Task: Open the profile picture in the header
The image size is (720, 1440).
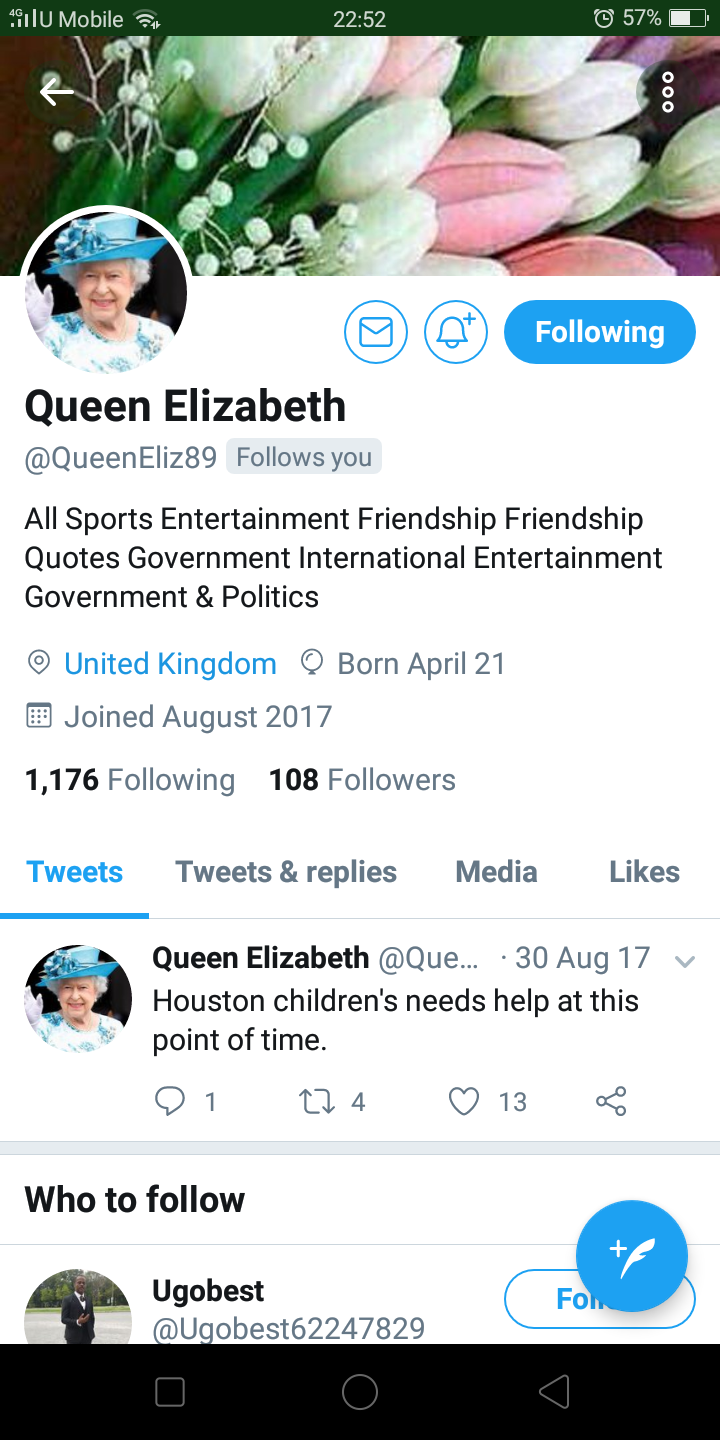Action: click(x=105, y=291)
